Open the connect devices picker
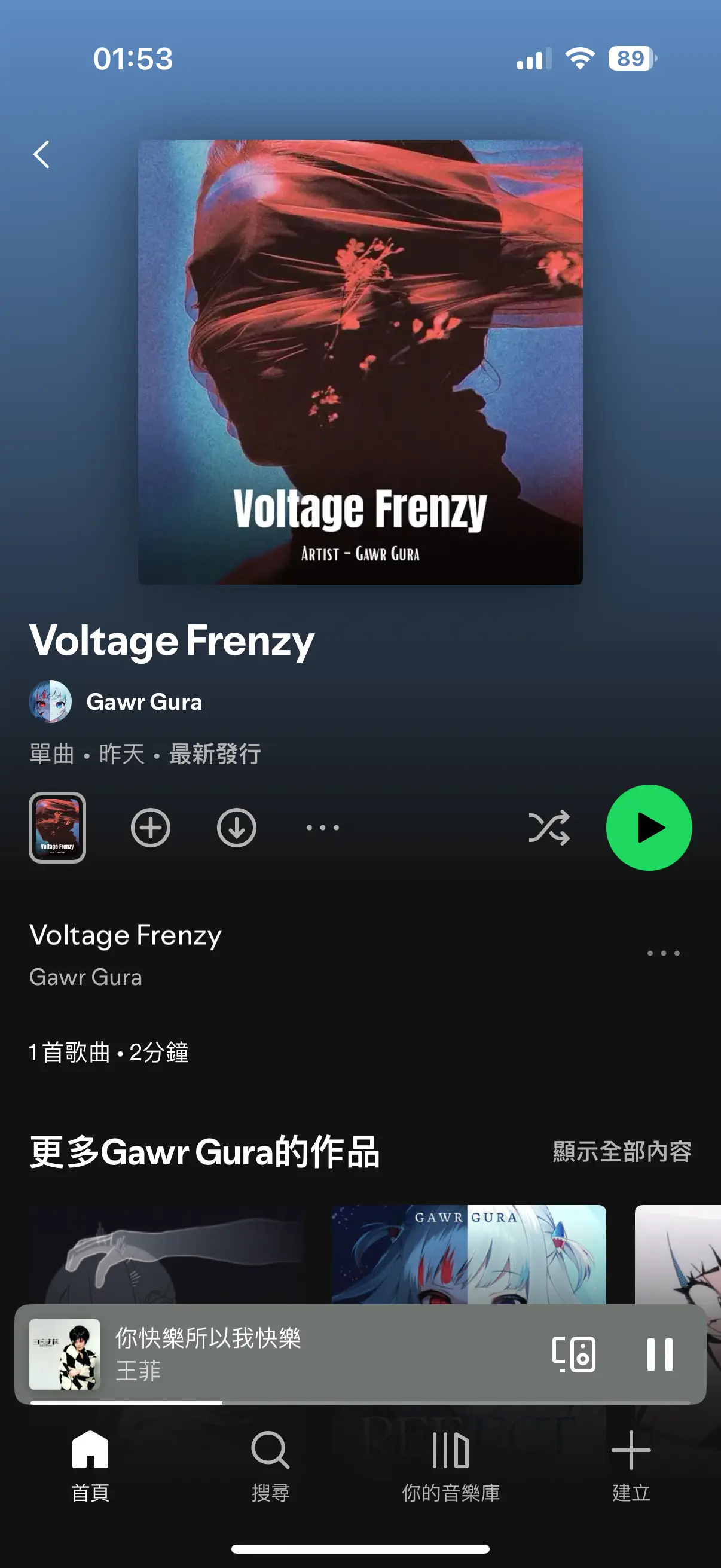Image resolution: width=721 pixels, height=1568 pixels. pos(574,1355)
